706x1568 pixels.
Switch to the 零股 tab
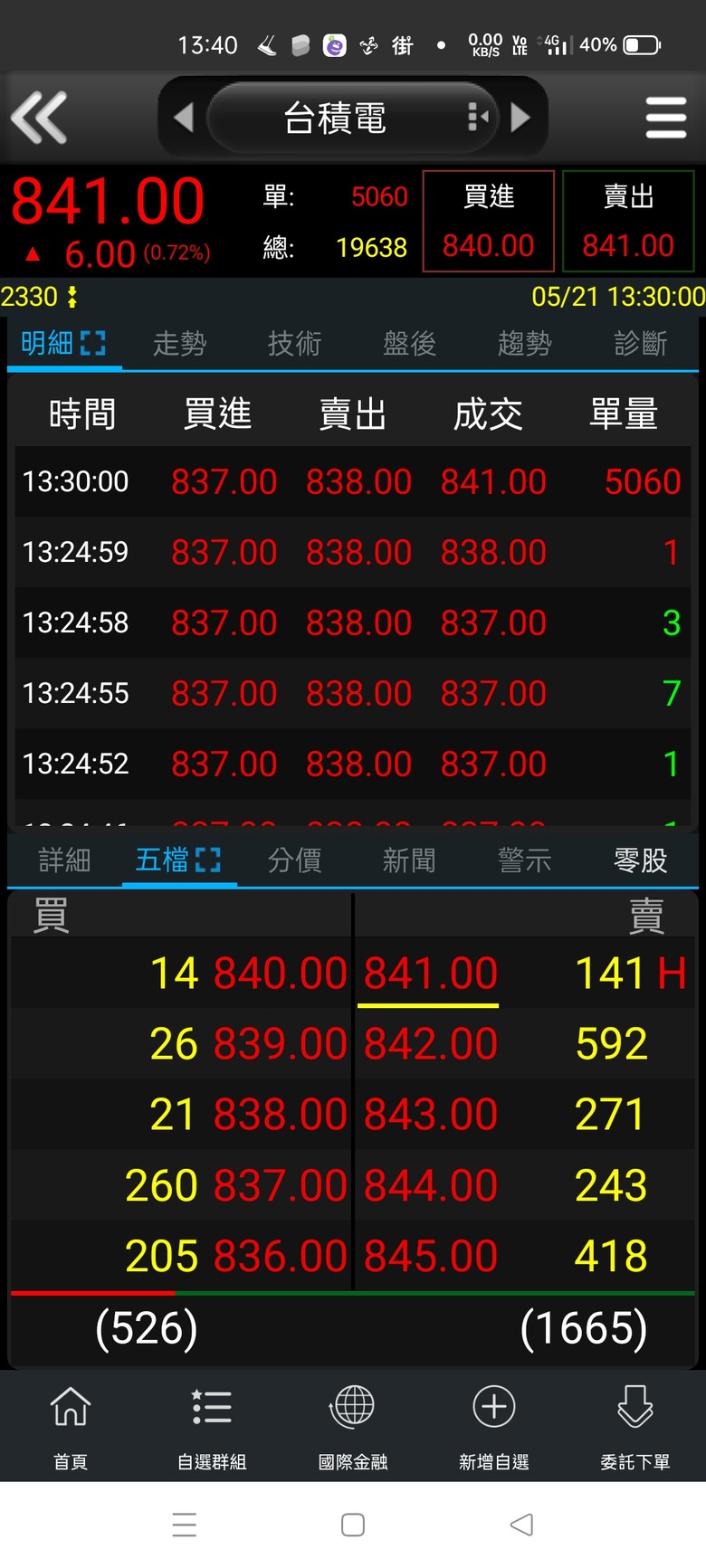[640, 860]
